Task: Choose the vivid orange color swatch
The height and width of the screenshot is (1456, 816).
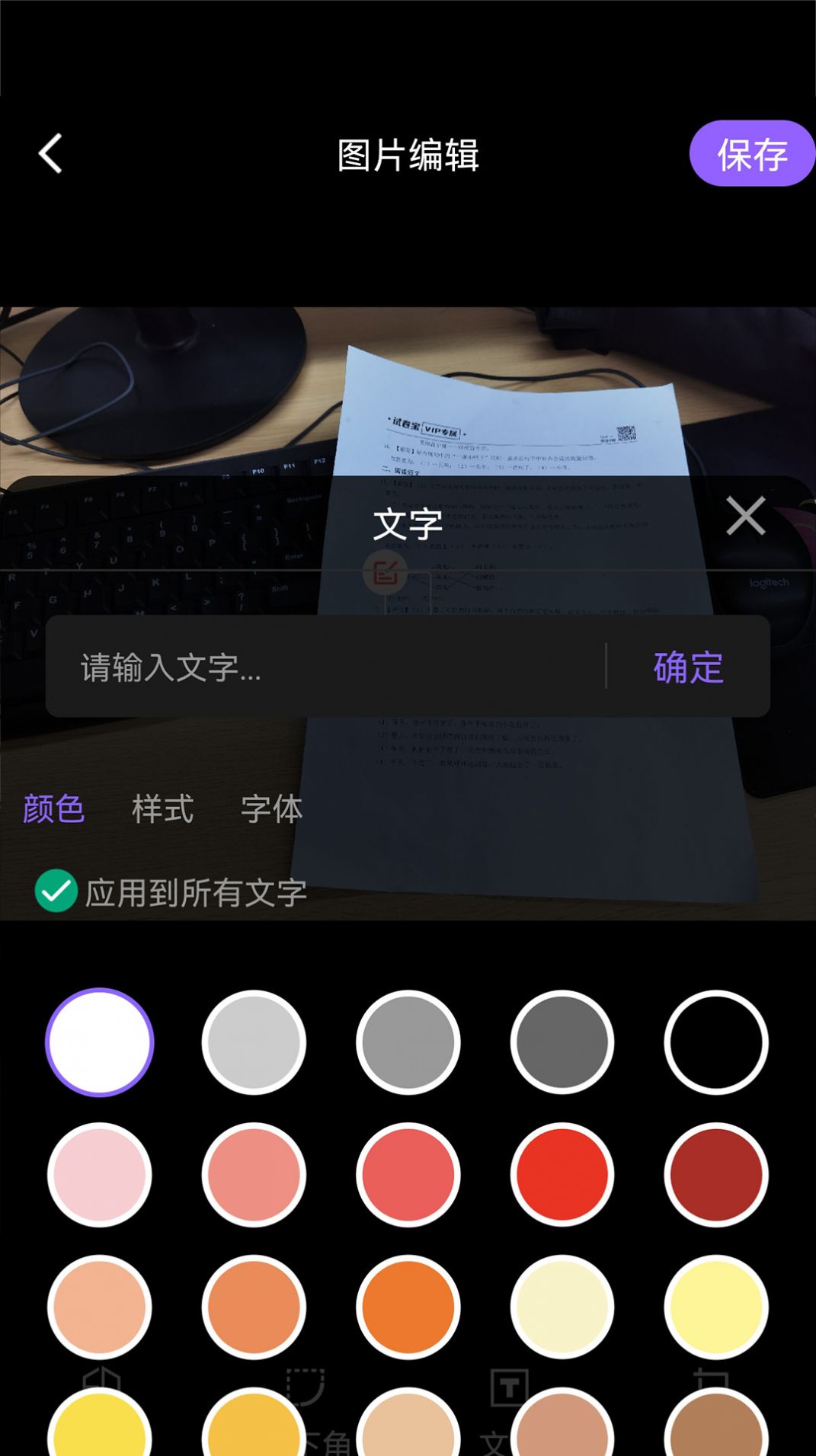Action: (x=408, y=1307)
